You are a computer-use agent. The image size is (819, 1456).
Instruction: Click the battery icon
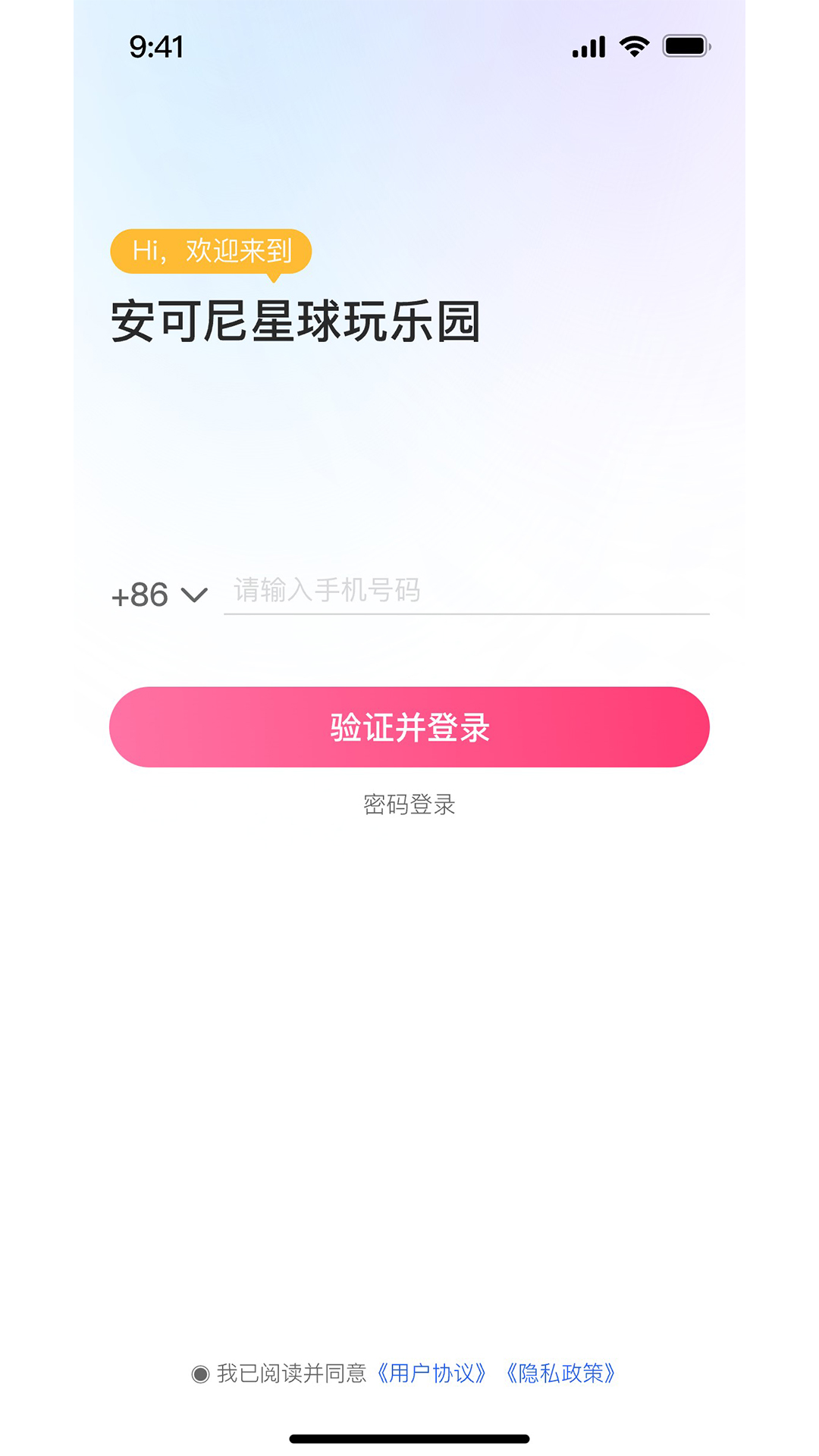pos(683,47)
